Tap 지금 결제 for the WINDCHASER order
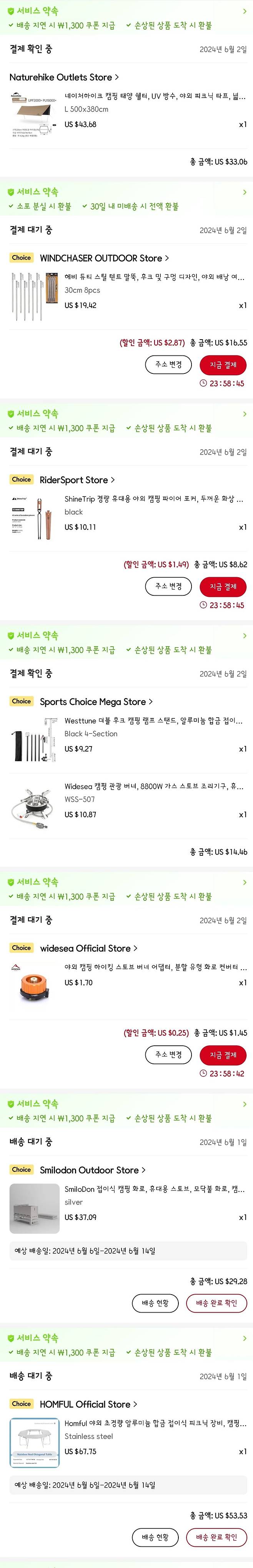The image size is (253, 1568). click(223, 365)
